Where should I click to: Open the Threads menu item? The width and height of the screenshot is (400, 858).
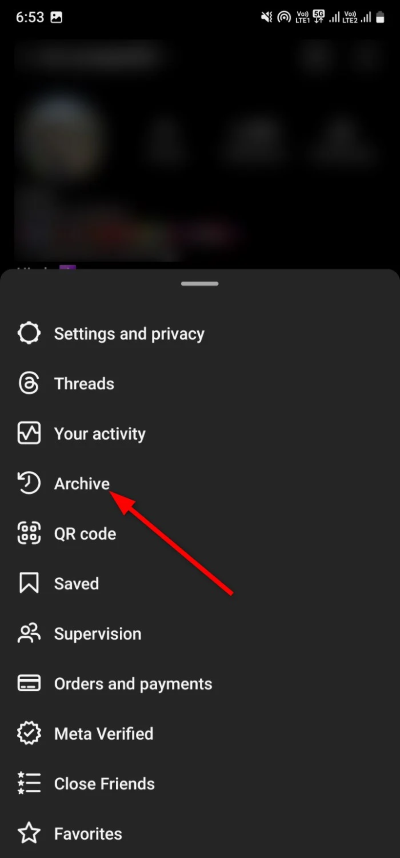click(200, 384)
